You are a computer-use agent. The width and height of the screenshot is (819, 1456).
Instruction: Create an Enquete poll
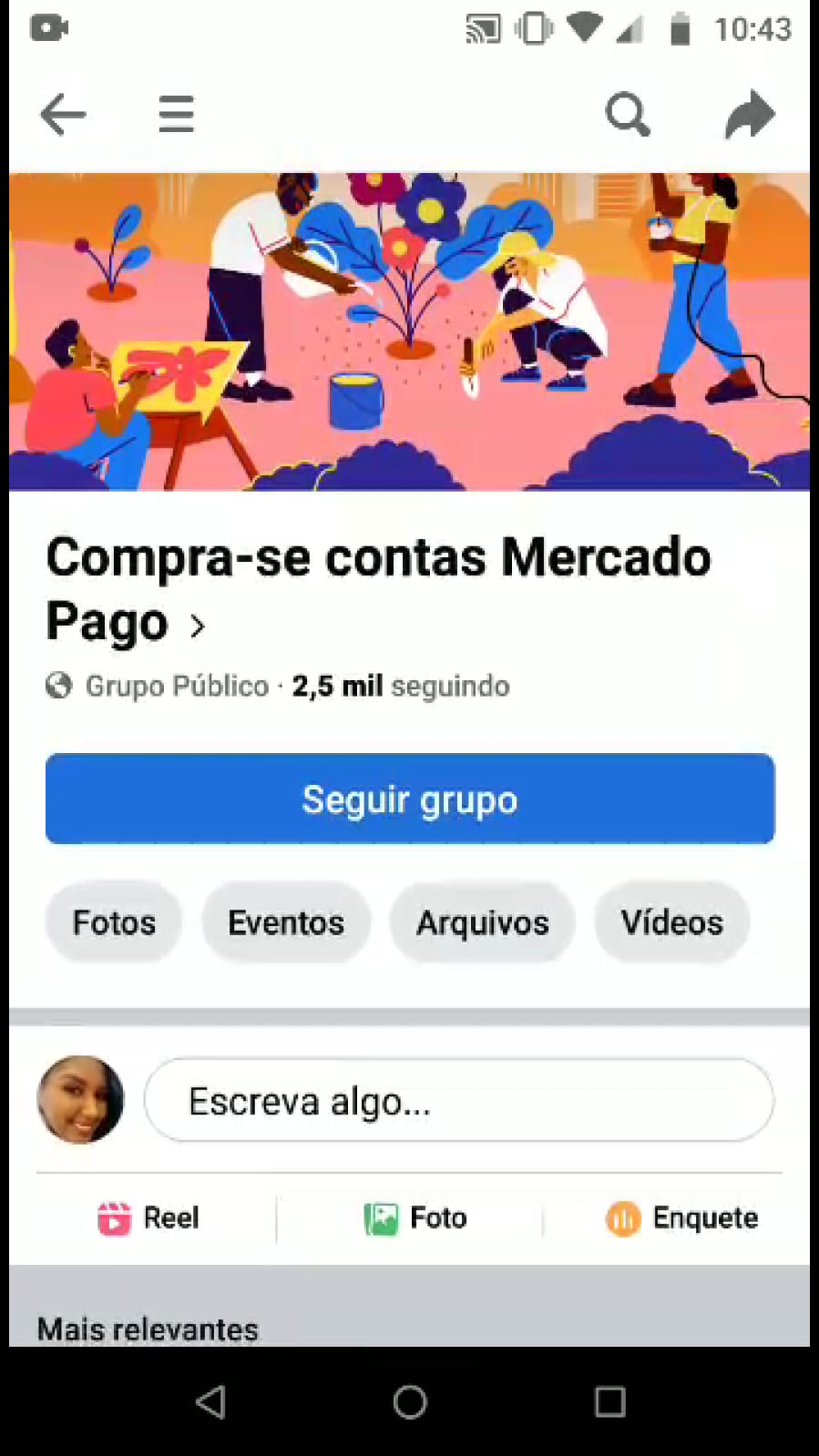681,1217
